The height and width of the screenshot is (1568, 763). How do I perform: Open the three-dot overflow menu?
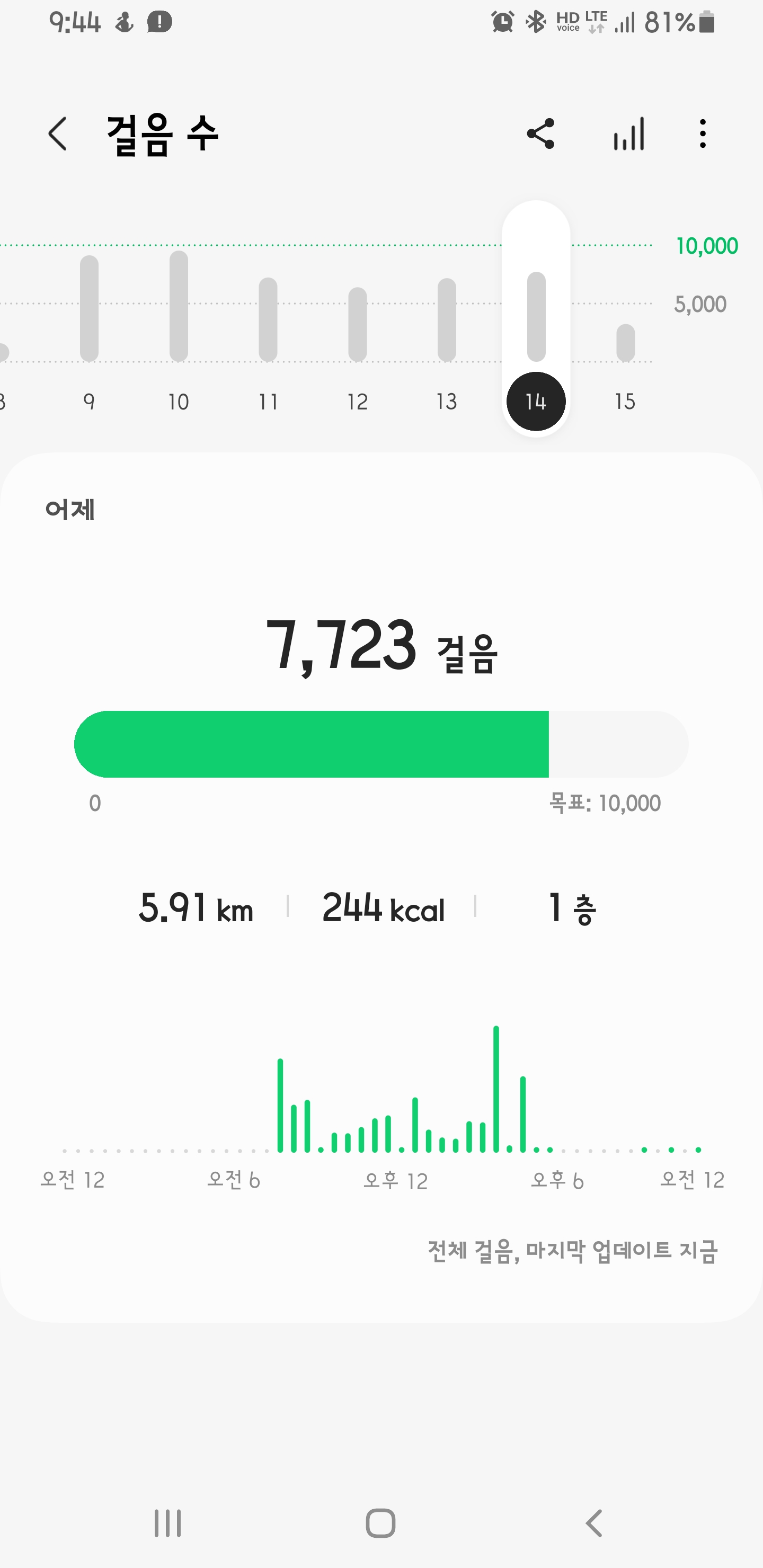point(703,134)
